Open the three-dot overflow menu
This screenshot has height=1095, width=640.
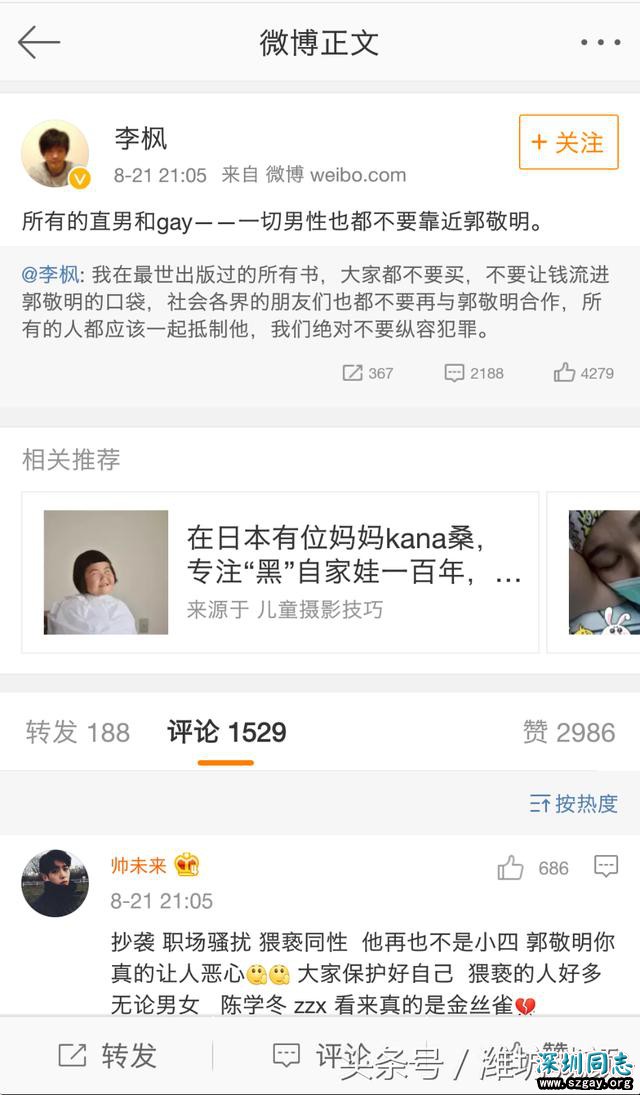tap(600, 42)
